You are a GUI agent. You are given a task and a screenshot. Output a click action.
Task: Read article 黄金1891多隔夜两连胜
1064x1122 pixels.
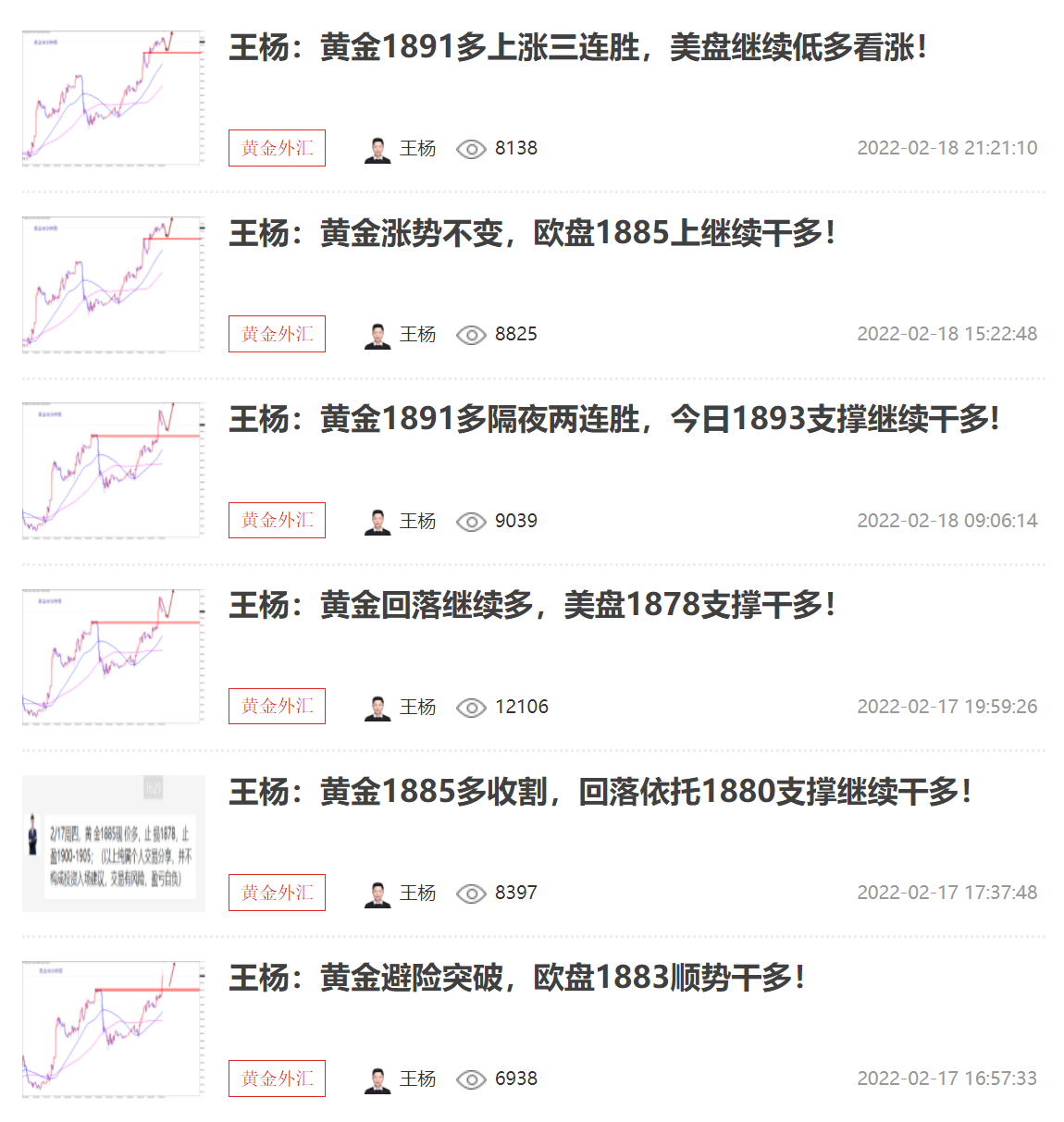coord(613,420)
